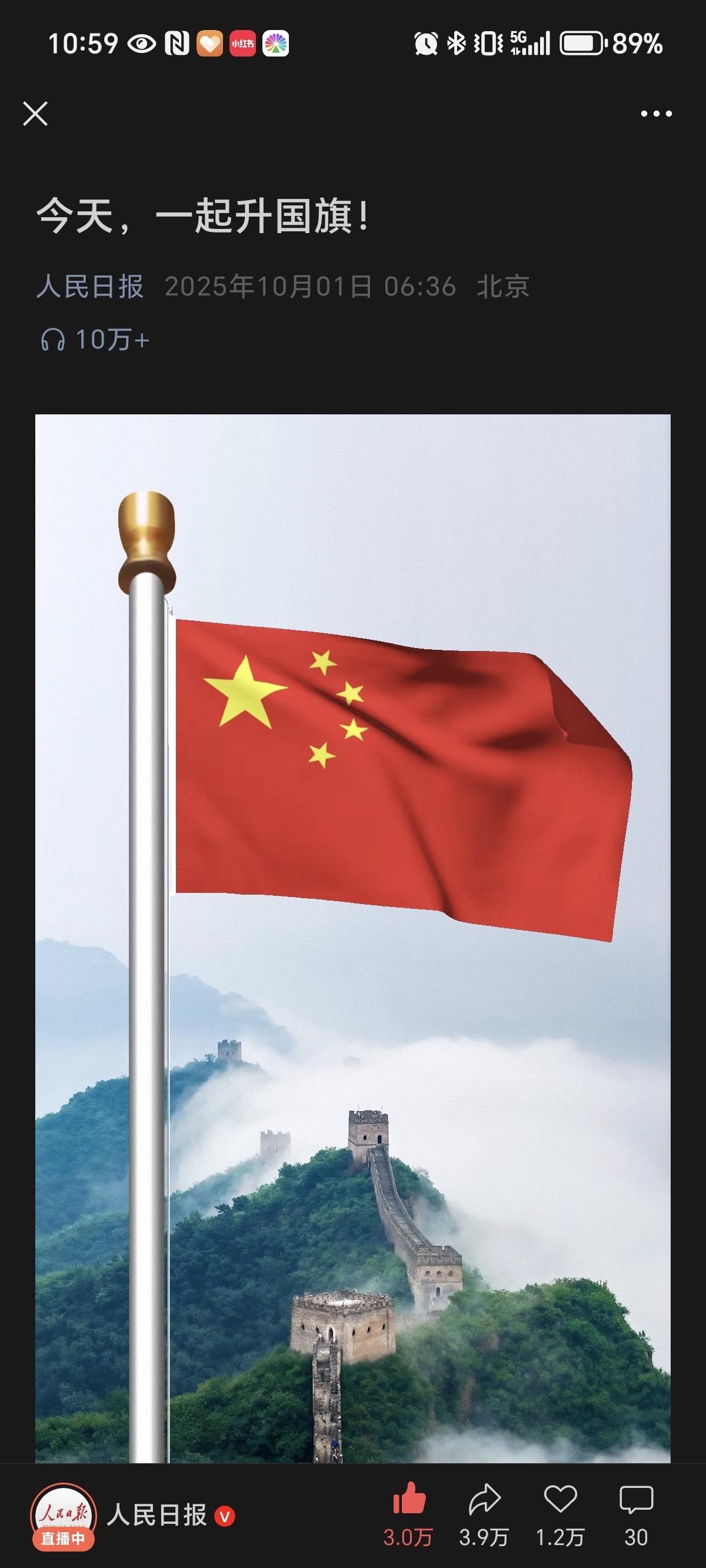
Task: Open the three-dot overflow menu
Action: pos(656,114)
